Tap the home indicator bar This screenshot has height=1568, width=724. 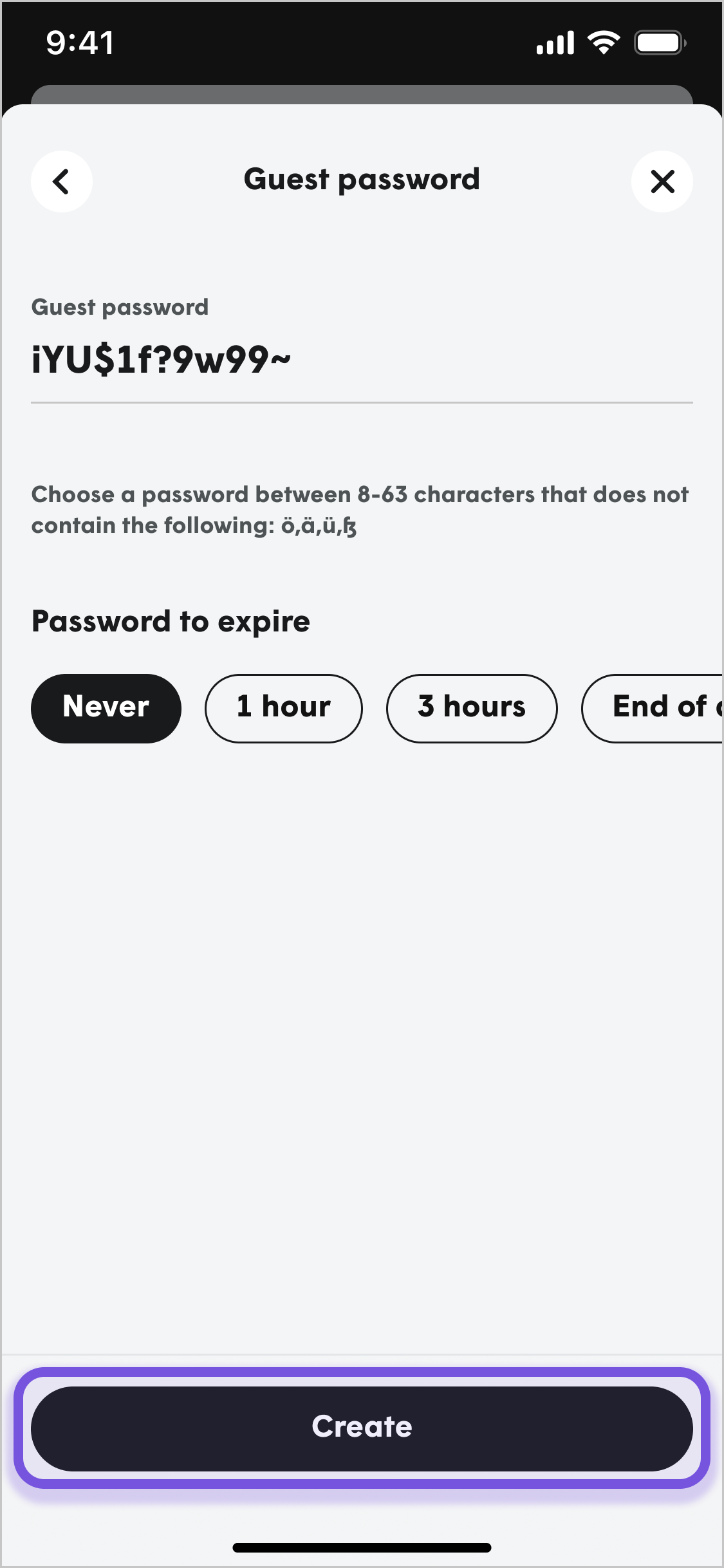[362, 1547]
